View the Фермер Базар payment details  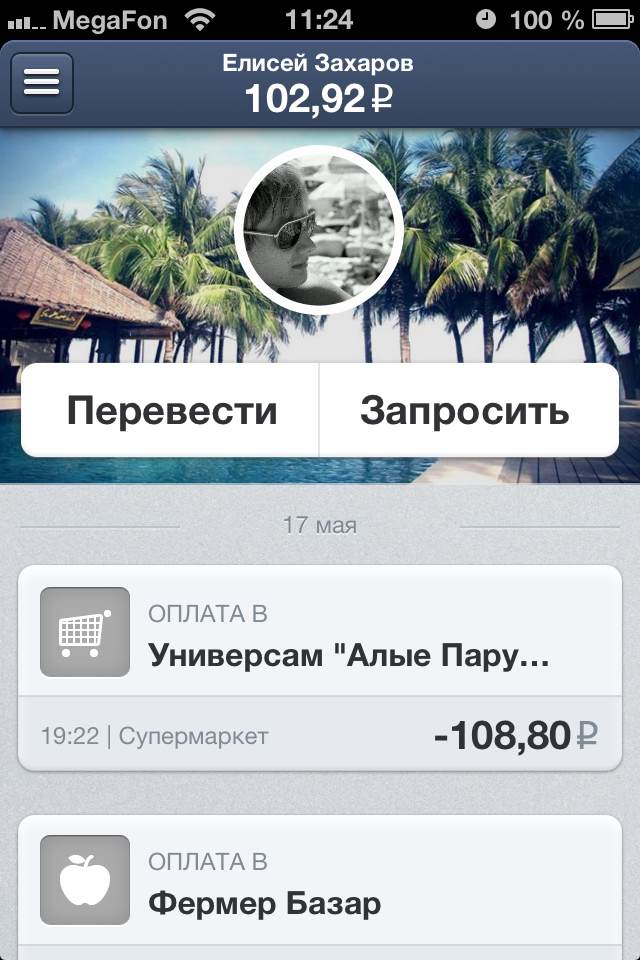point(320,885)
